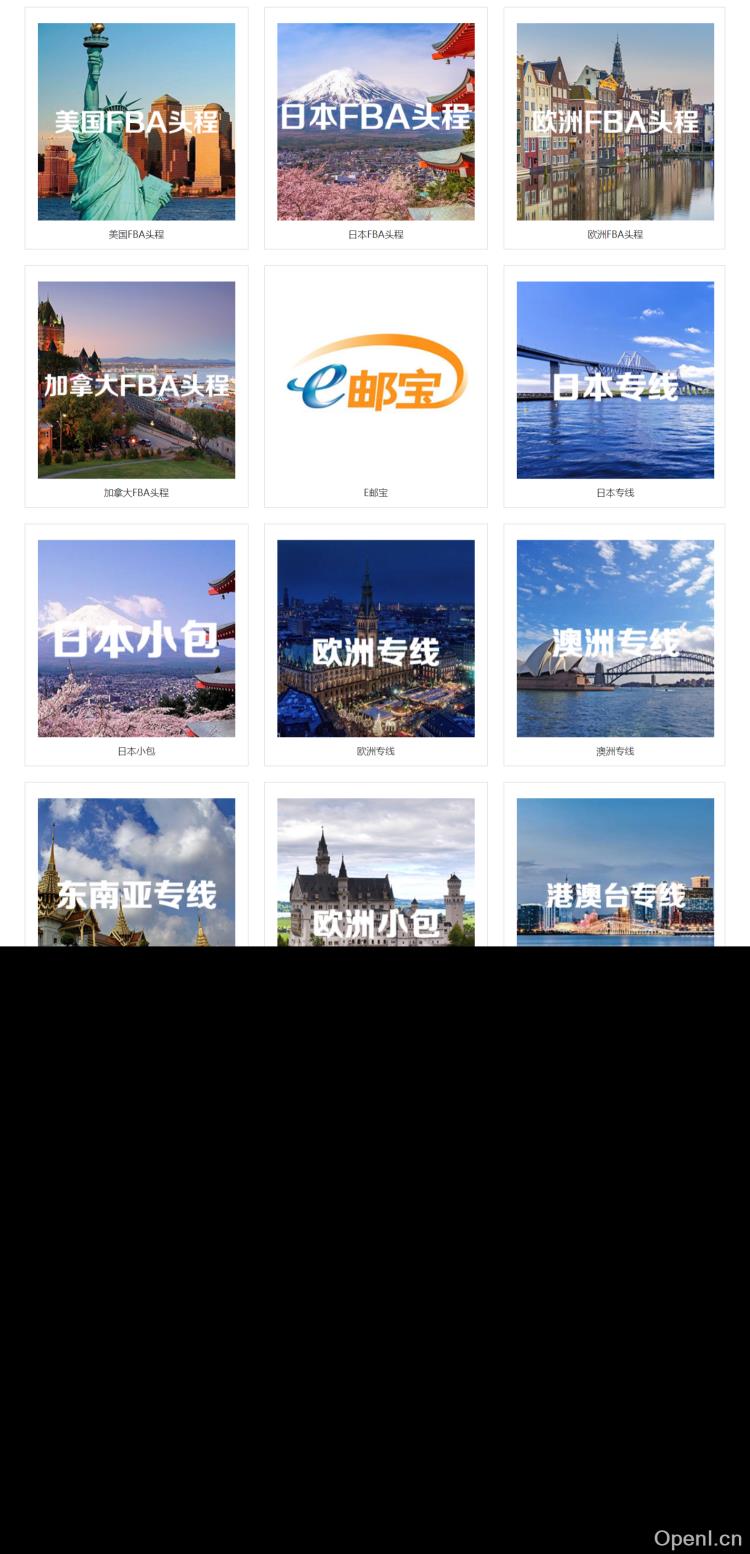This screenshot has height=1554, width=750.
Task: Click the 美国FBA头程 text label link
Action: click(x=136, y=234)
